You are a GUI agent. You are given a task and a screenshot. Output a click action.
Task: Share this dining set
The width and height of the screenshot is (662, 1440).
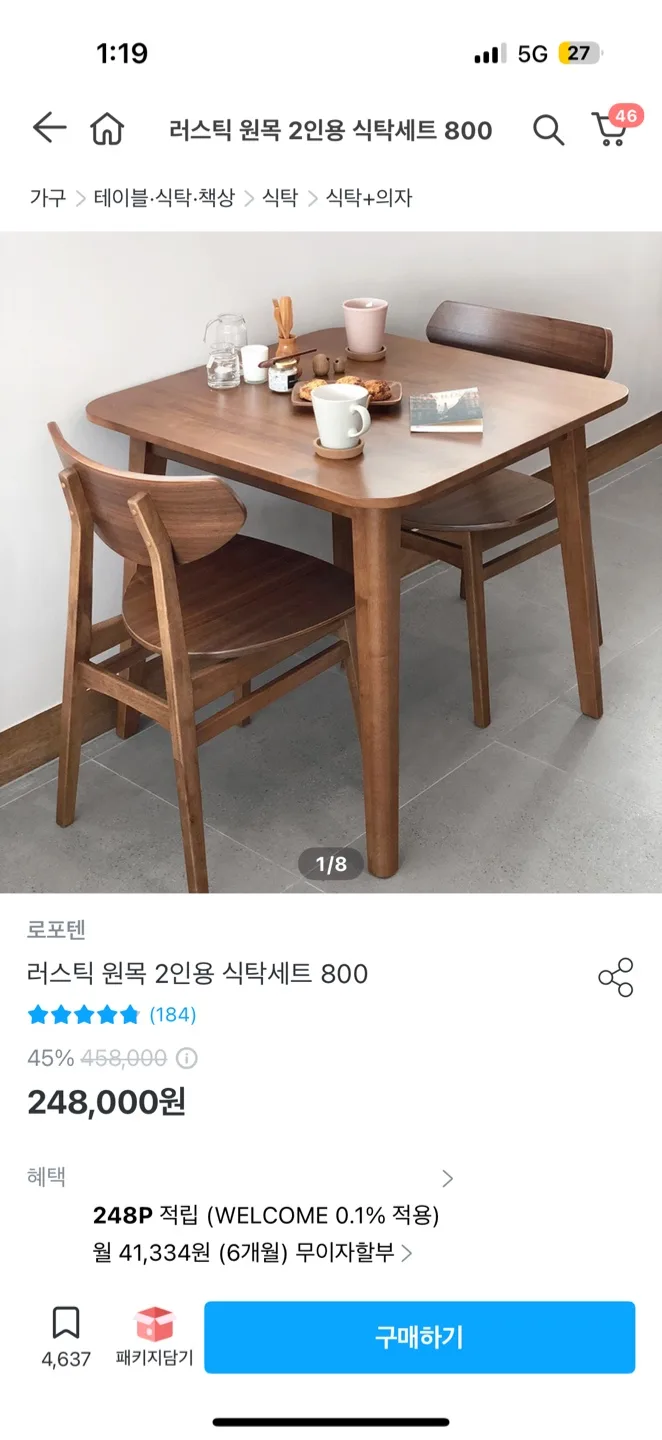[615, 977]
